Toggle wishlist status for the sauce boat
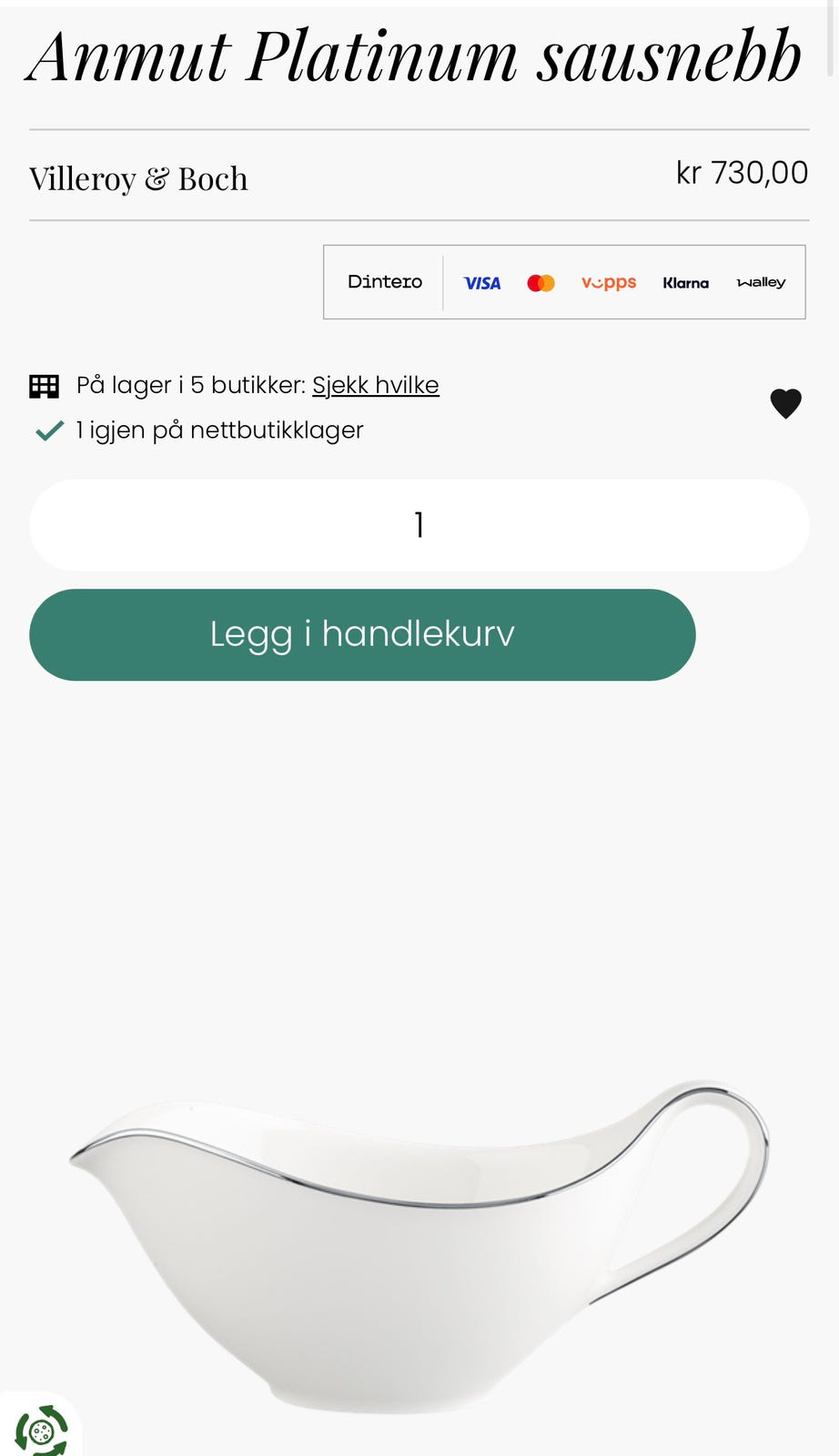 tap(784, 403)
